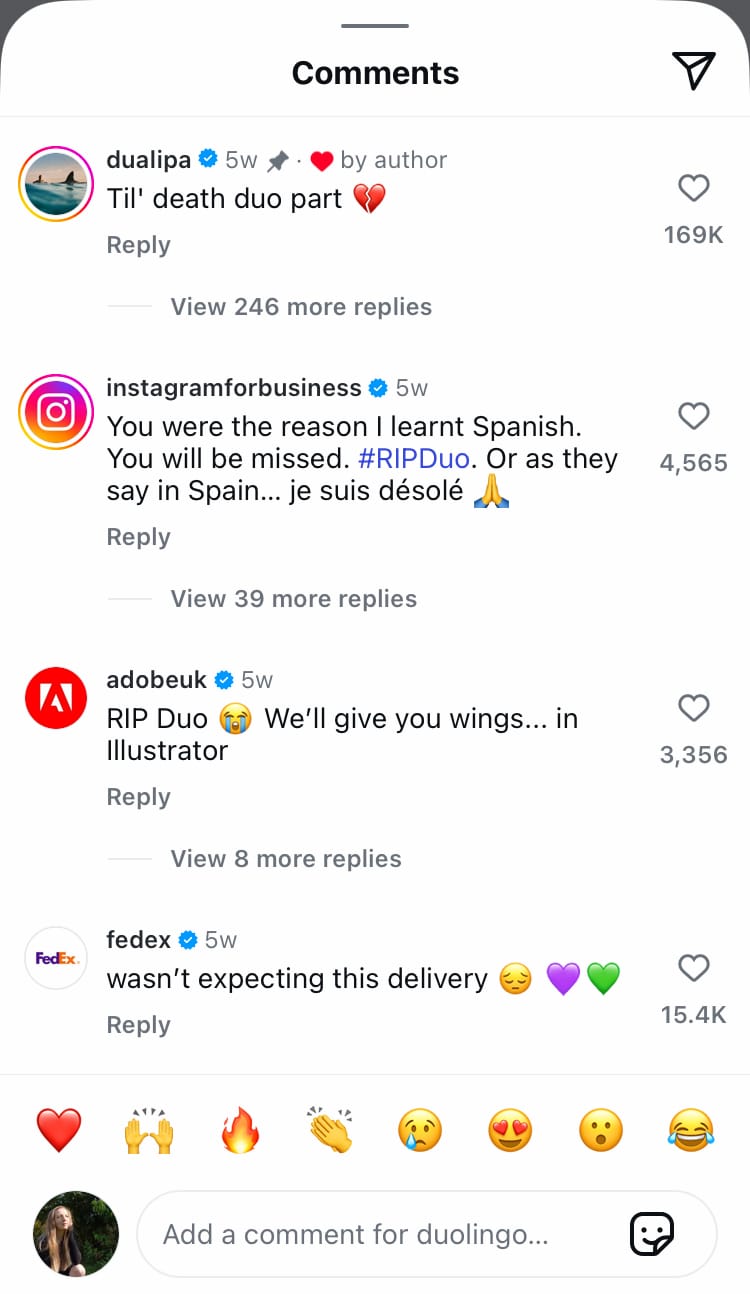Reply to the fedex comment

click(138, 1025)
